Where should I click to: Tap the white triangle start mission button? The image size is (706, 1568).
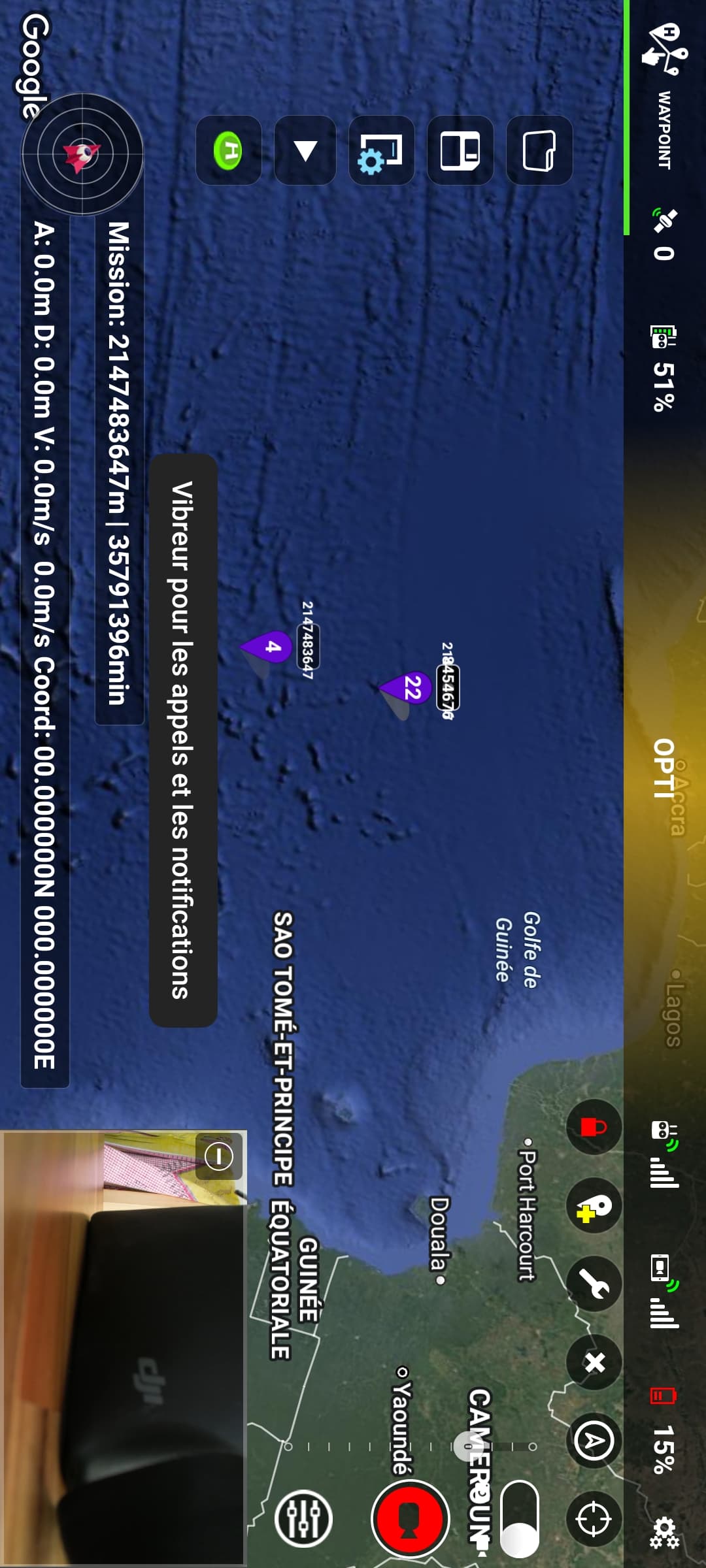[x=305, y=150]
